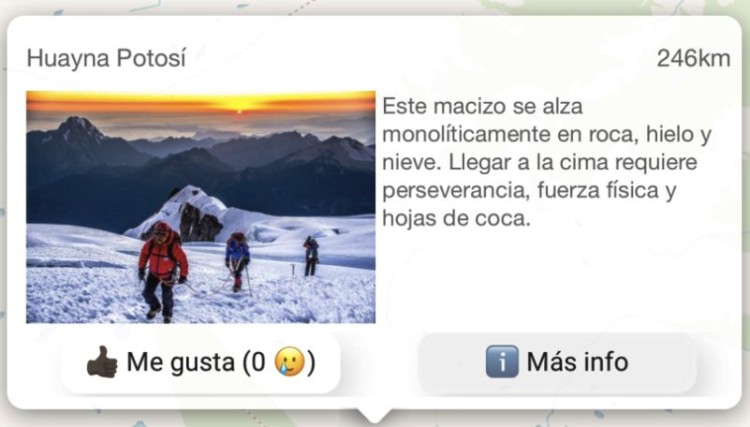Like Huayna Potosí with Me gusta
750x427 pixels.
pos(201,362)
